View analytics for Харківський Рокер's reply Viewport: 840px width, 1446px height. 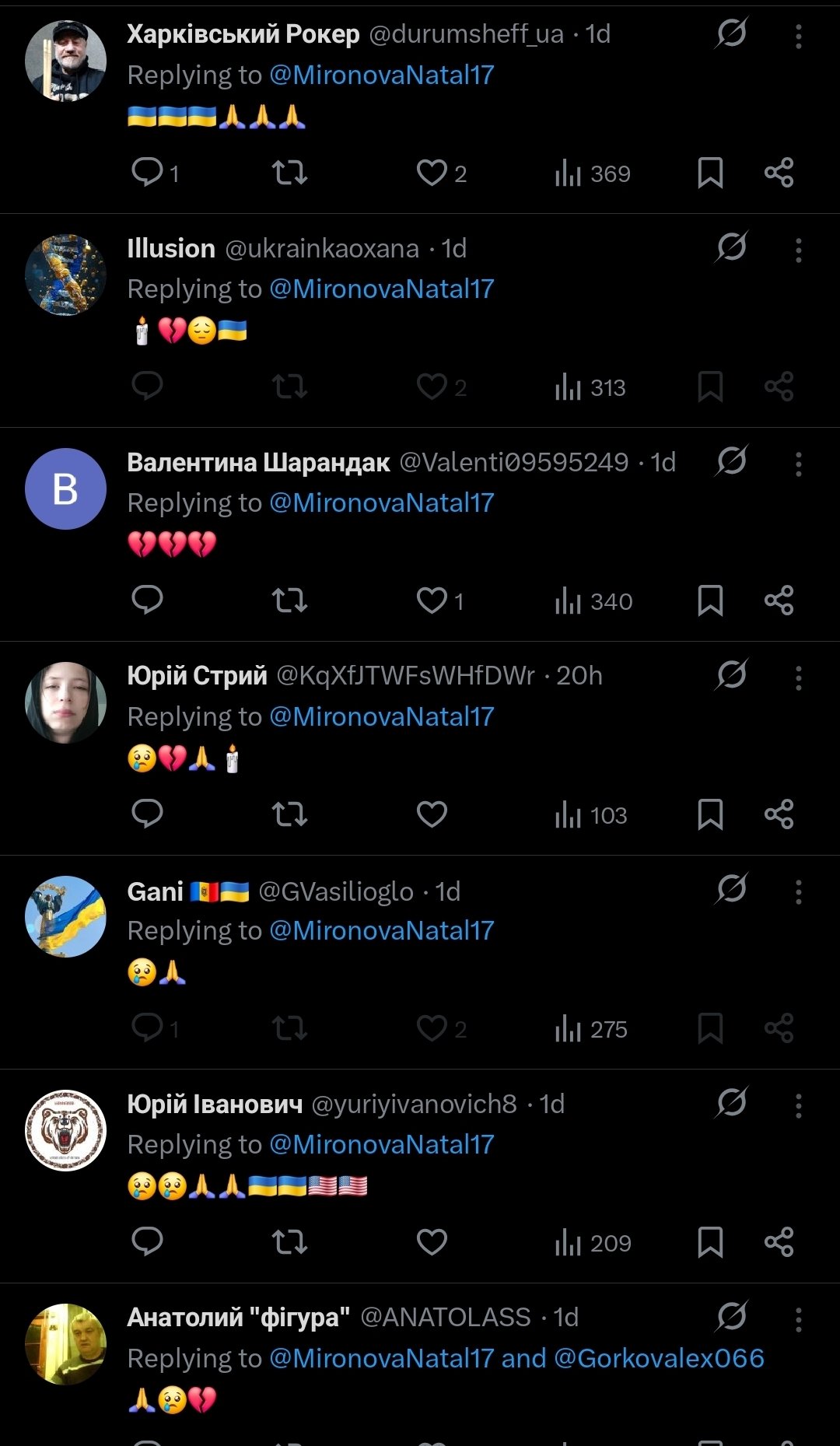[593, 173]
